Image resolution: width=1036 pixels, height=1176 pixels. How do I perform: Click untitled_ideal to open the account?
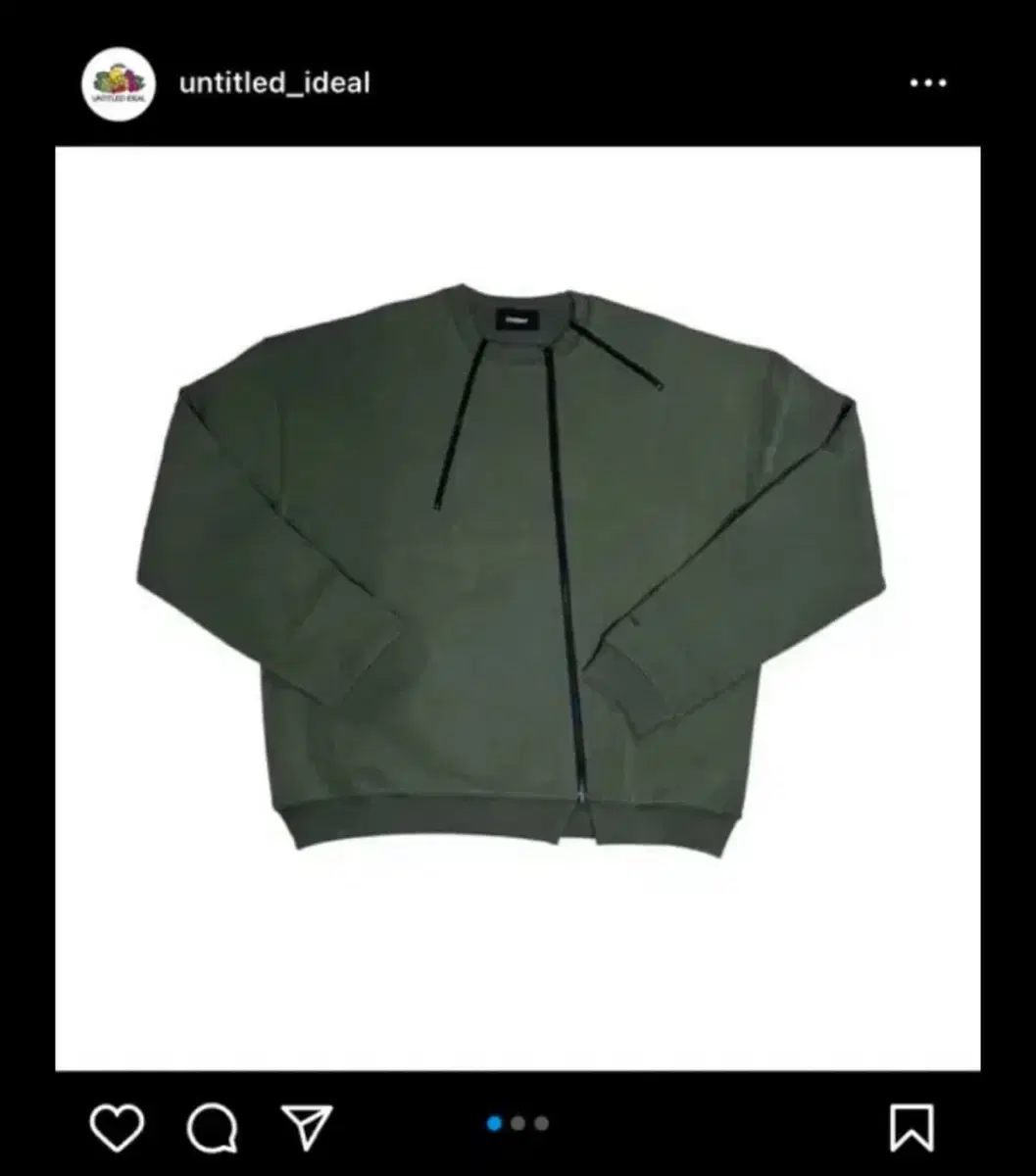(x=273, y=82)
